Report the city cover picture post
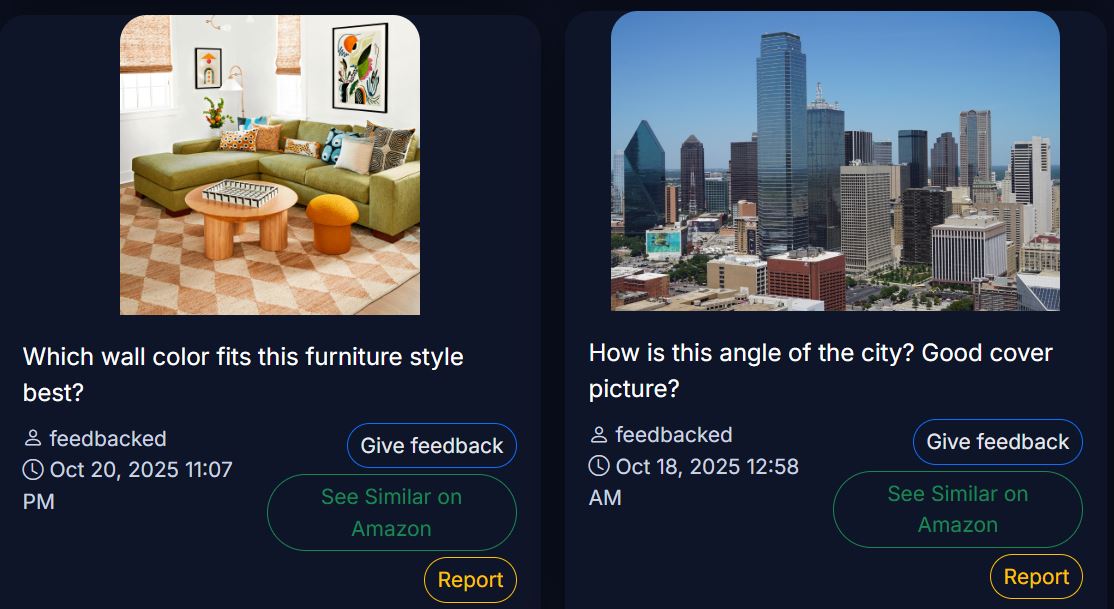This screenshot has height=609, width=1114. coord(1036,577)
